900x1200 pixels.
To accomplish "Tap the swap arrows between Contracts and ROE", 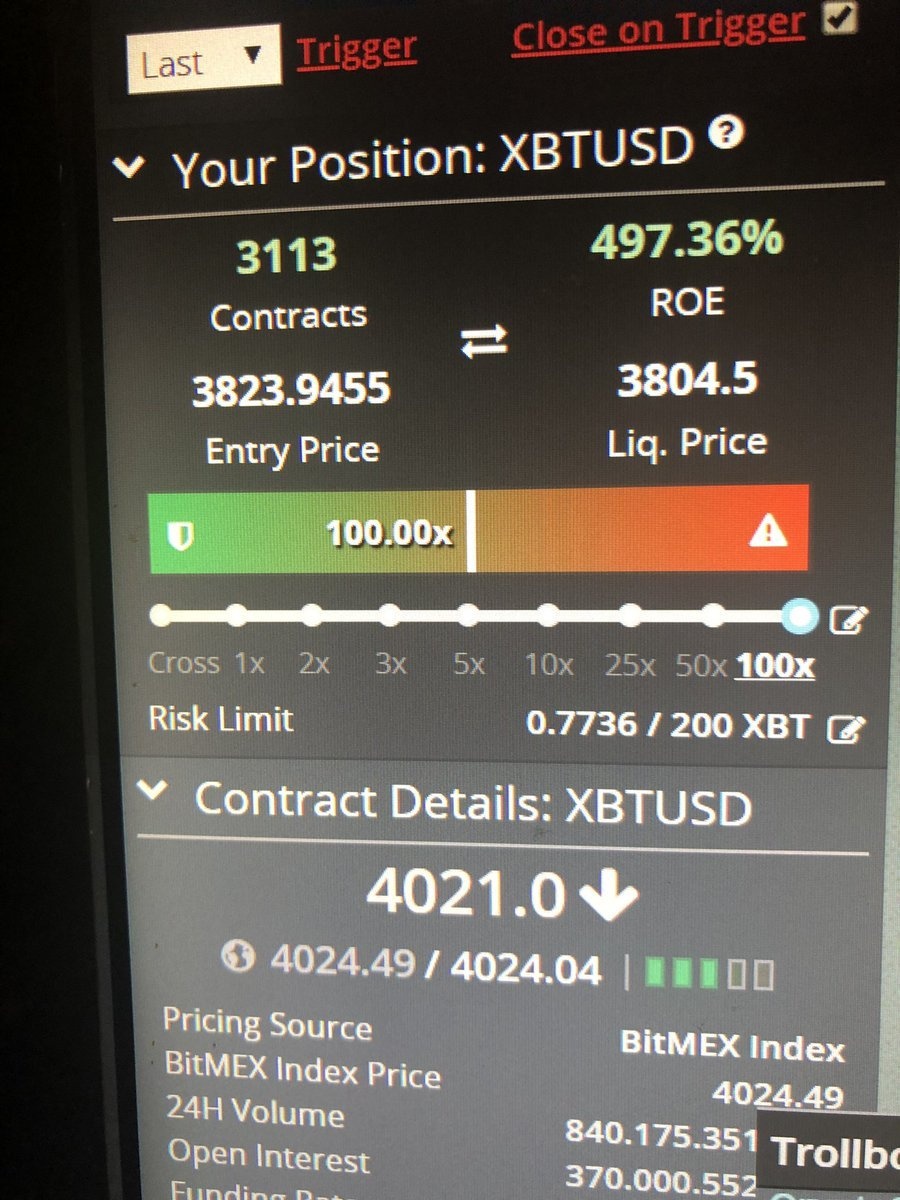I will coord(484,343).
